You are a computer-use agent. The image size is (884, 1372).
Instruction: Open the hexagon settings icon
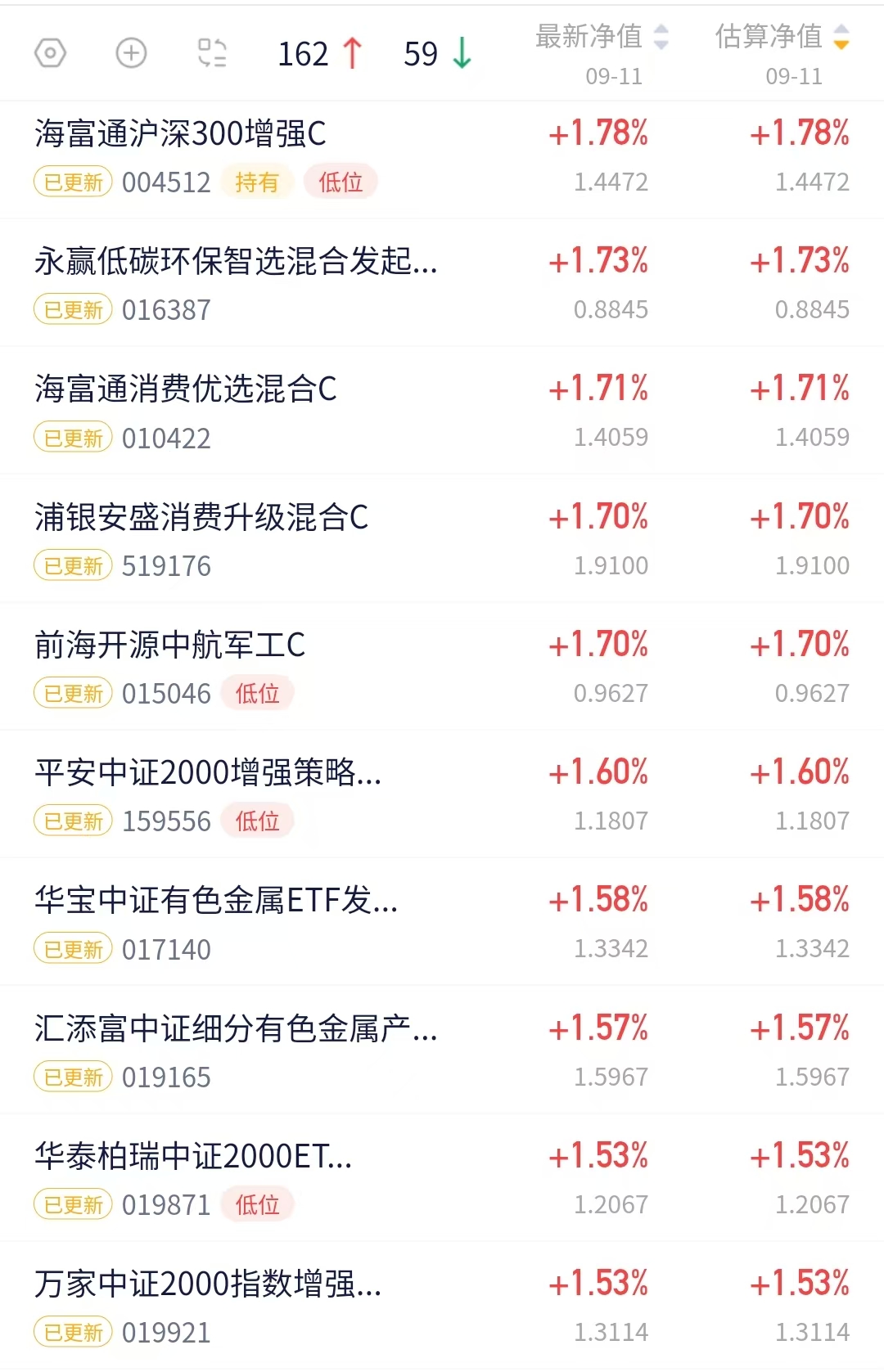click(x=50, y=54)
